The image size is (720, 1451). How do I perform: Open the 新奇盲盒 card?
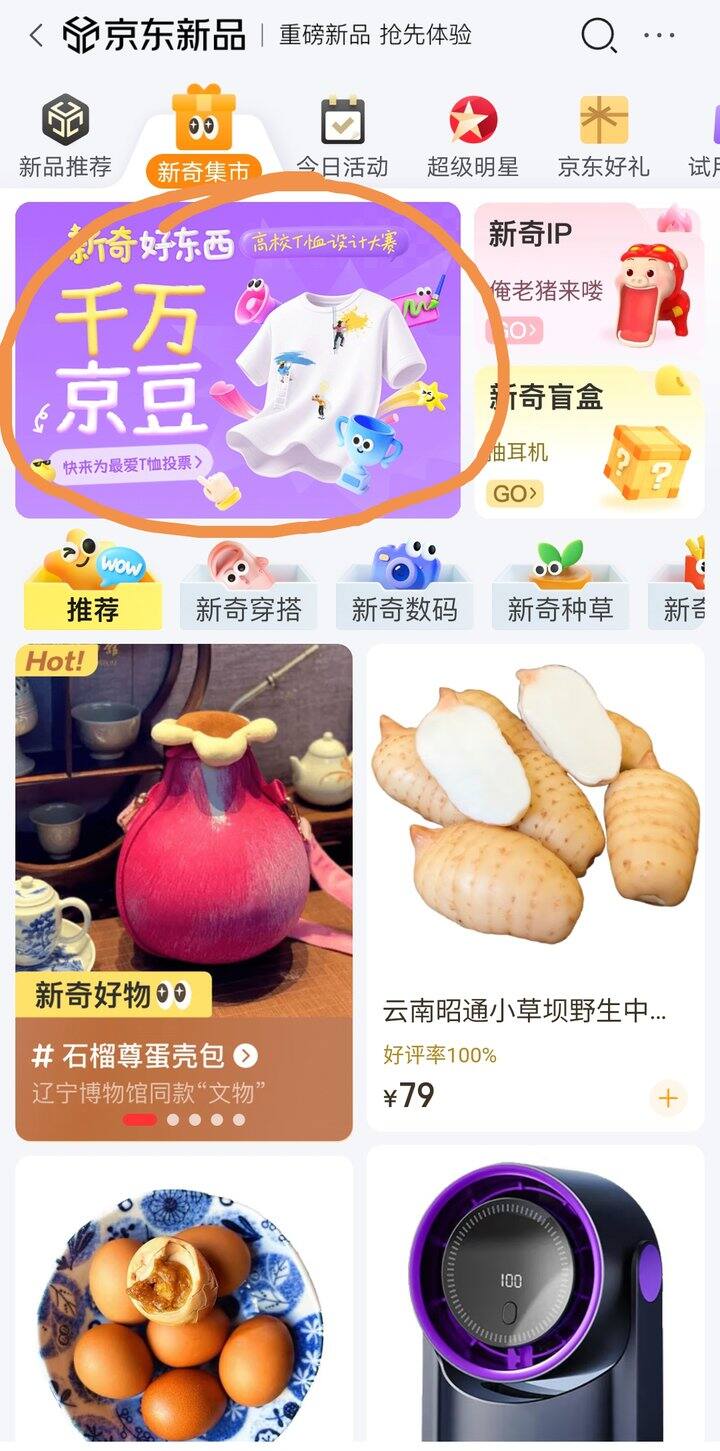pos(588,441)
